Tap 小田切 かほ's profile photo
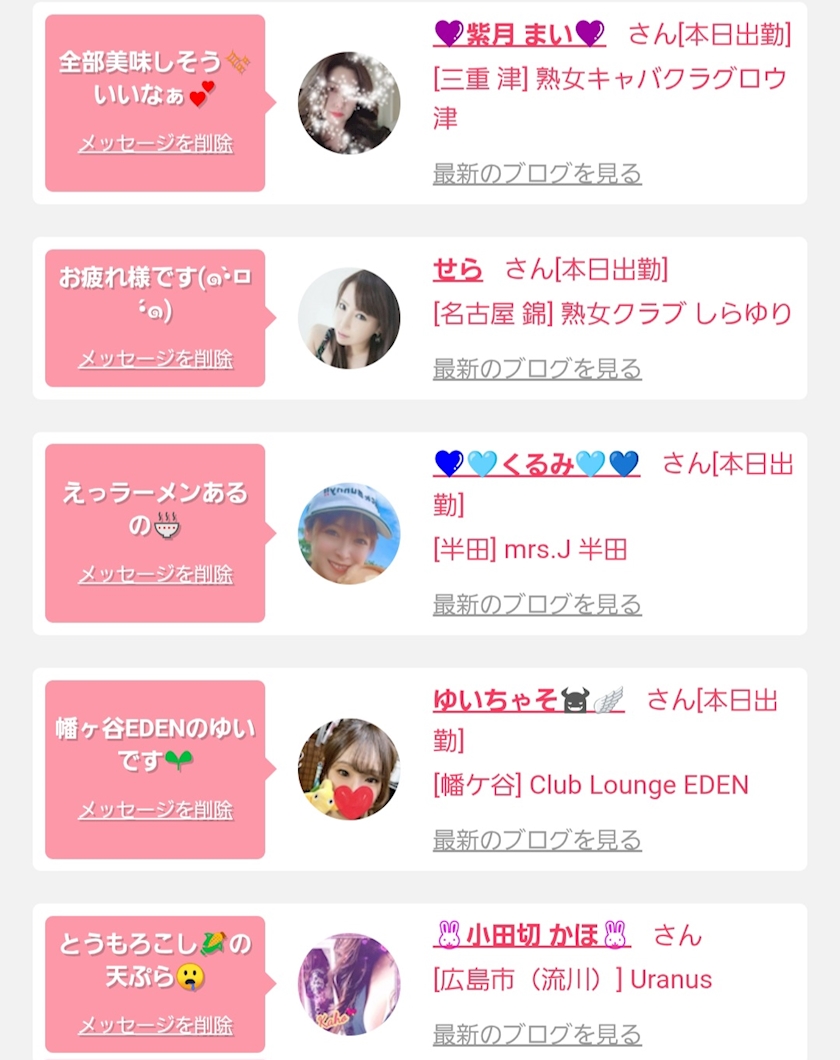Screen dimensions: 840x1060 coord(349,984)
